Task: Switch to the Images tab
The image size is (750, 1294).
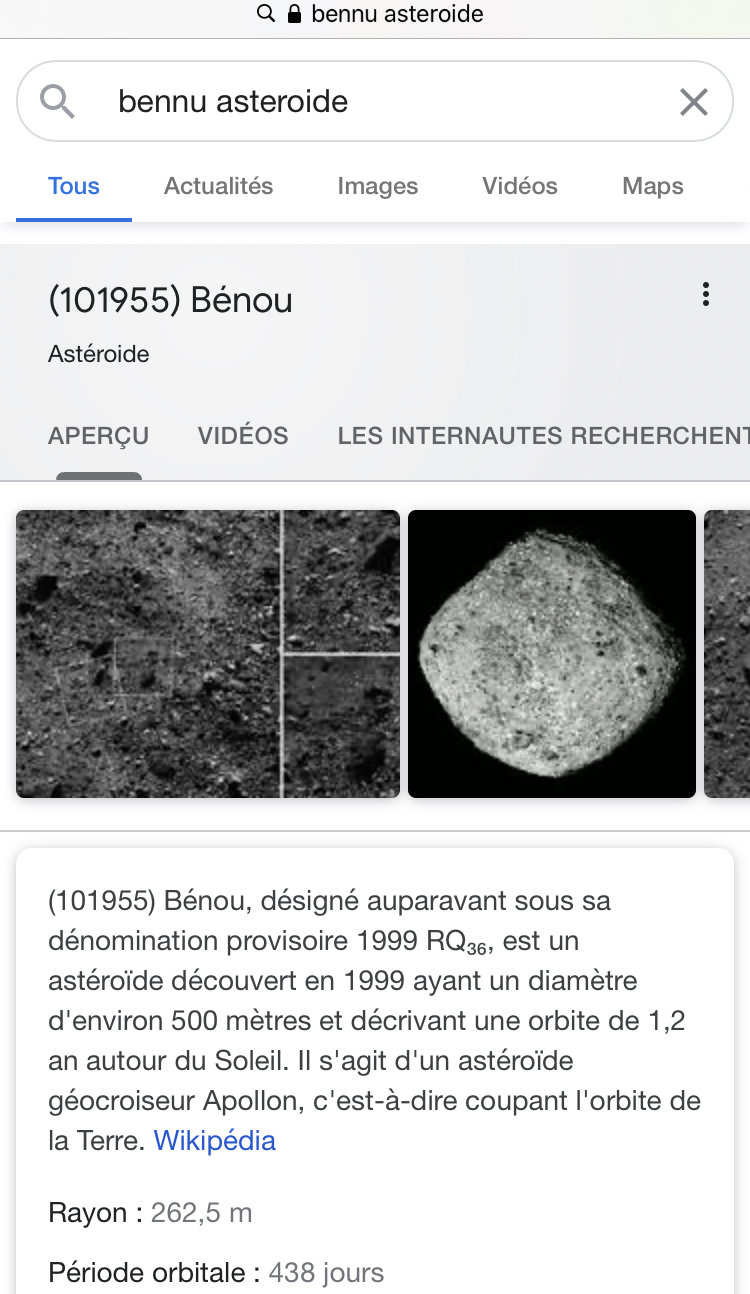Action: 377,186
